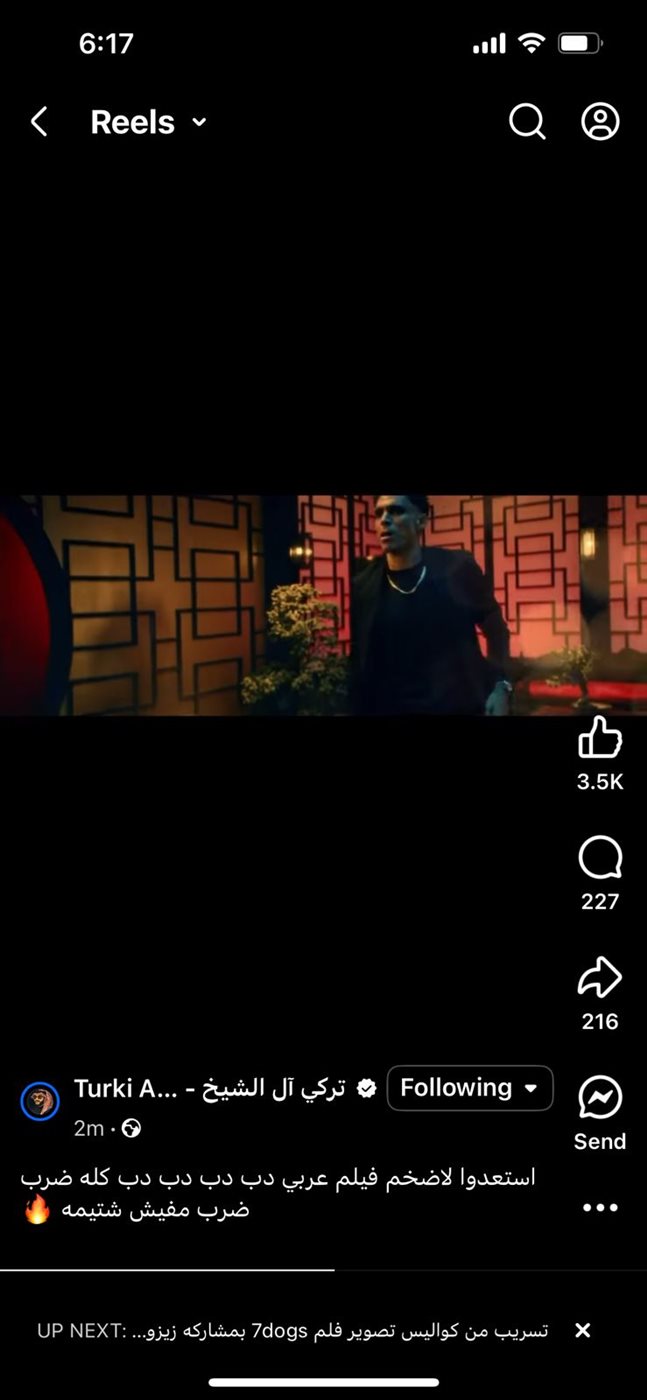647x1400 pixels.
Task: Open the three-dot more options
Action: tap(600, 1207)
